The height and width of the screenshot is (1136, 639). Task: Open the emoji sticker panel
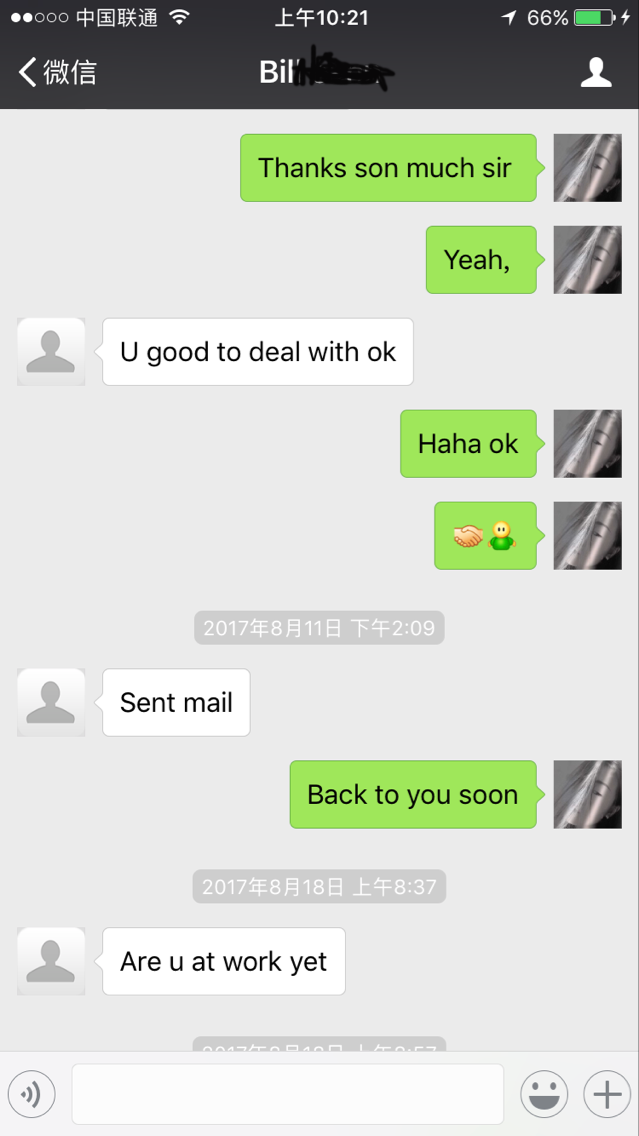544,1094
